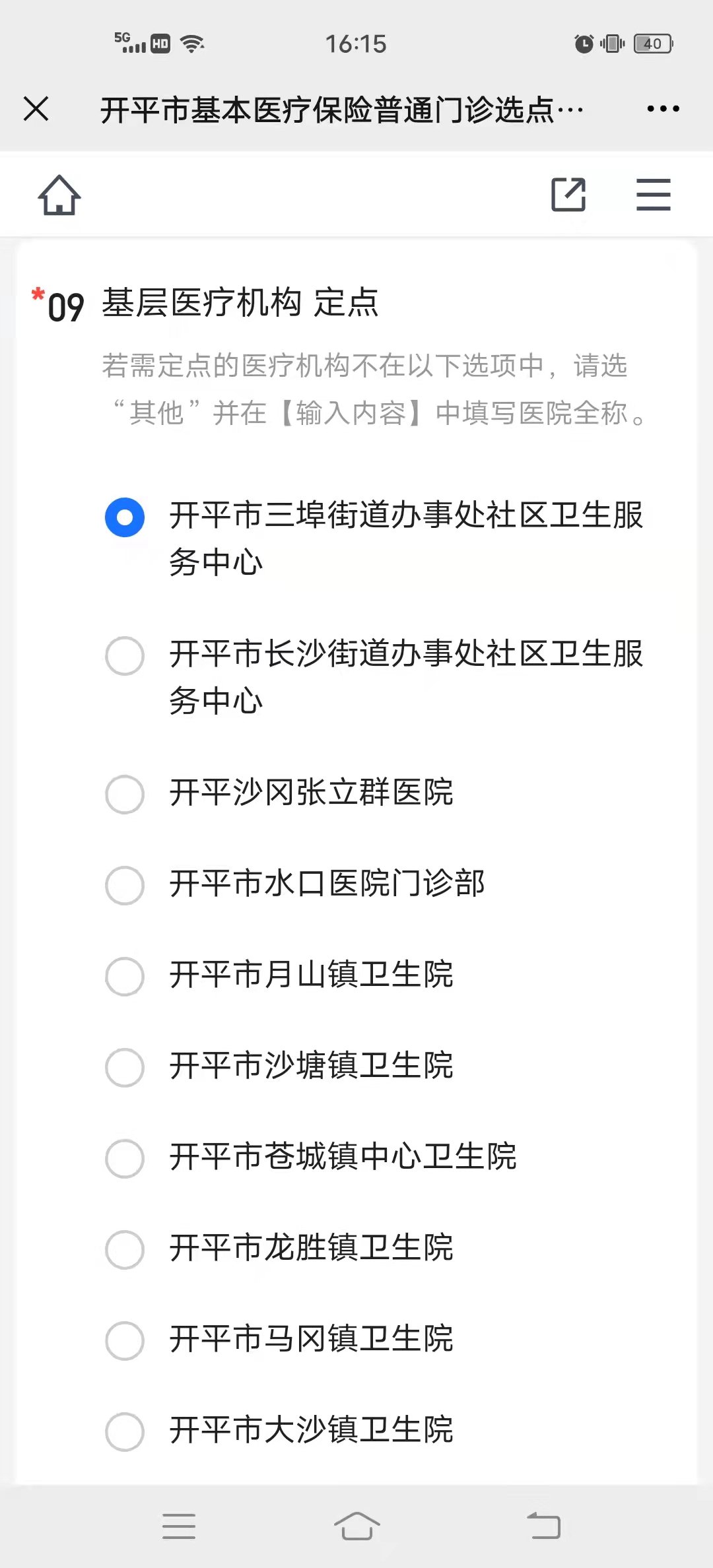Pick 开平市大沙镇卫生院 option
The image size is (713, 1568).
125,1431
